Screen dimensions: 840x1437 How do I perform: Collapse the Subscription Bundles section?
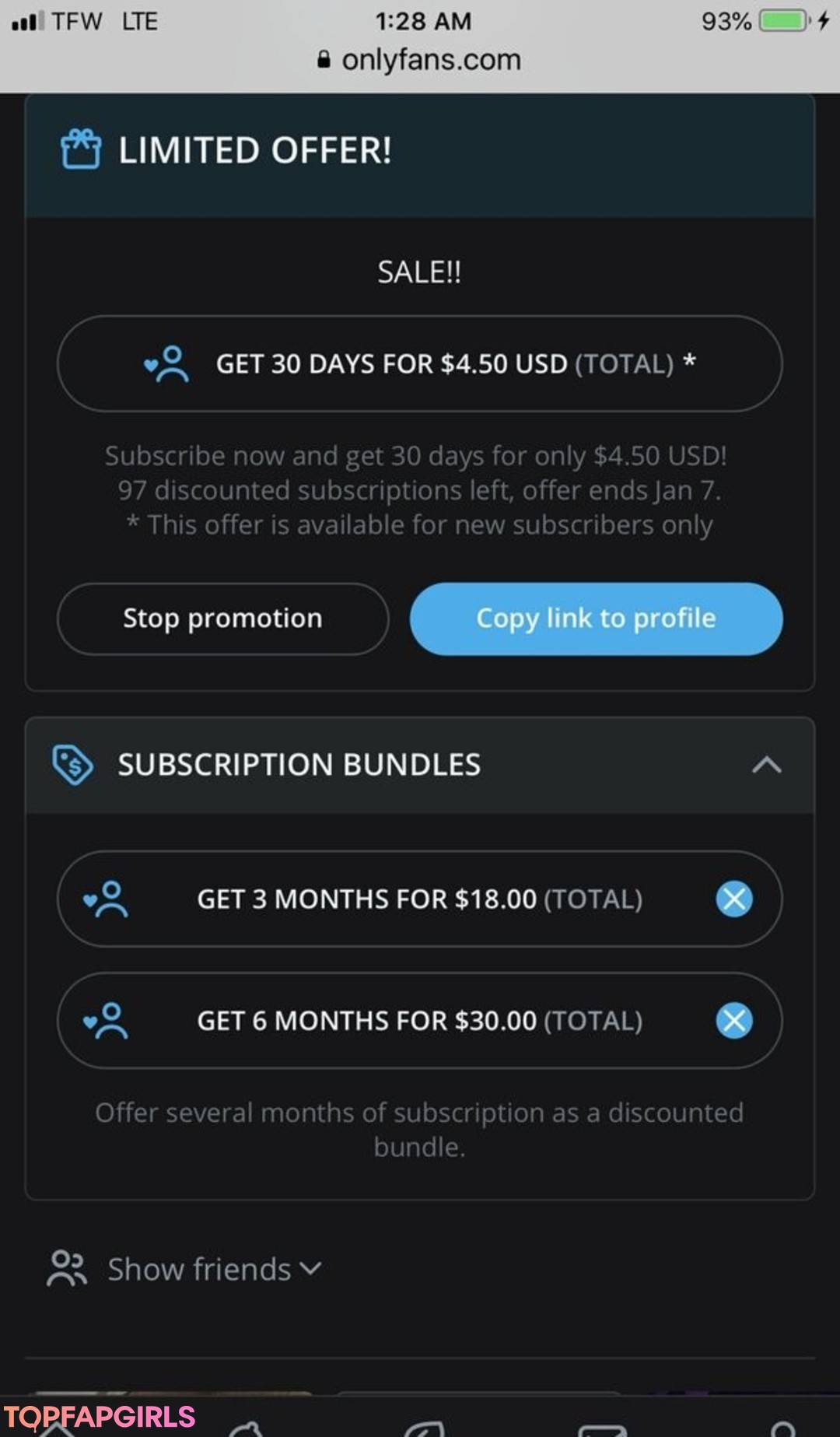[x=766, y=765]
